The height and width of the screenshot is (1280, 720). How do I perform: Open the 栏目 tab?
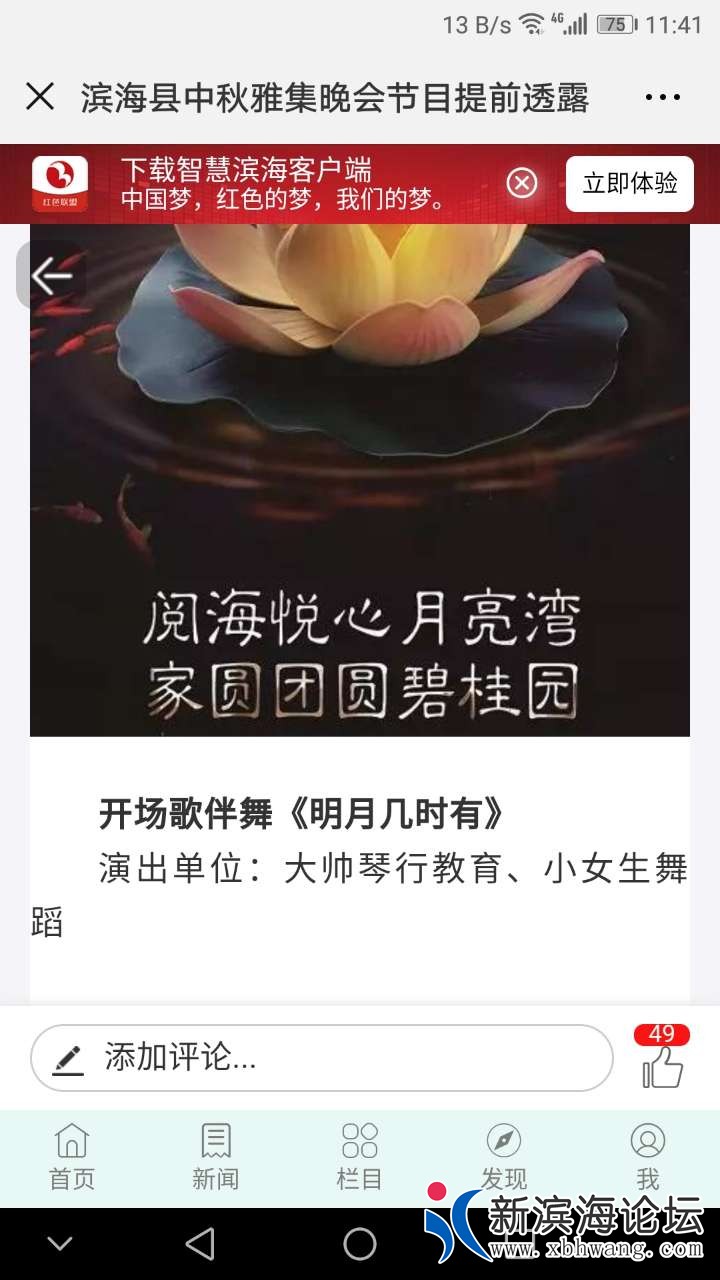(360, 1157)
